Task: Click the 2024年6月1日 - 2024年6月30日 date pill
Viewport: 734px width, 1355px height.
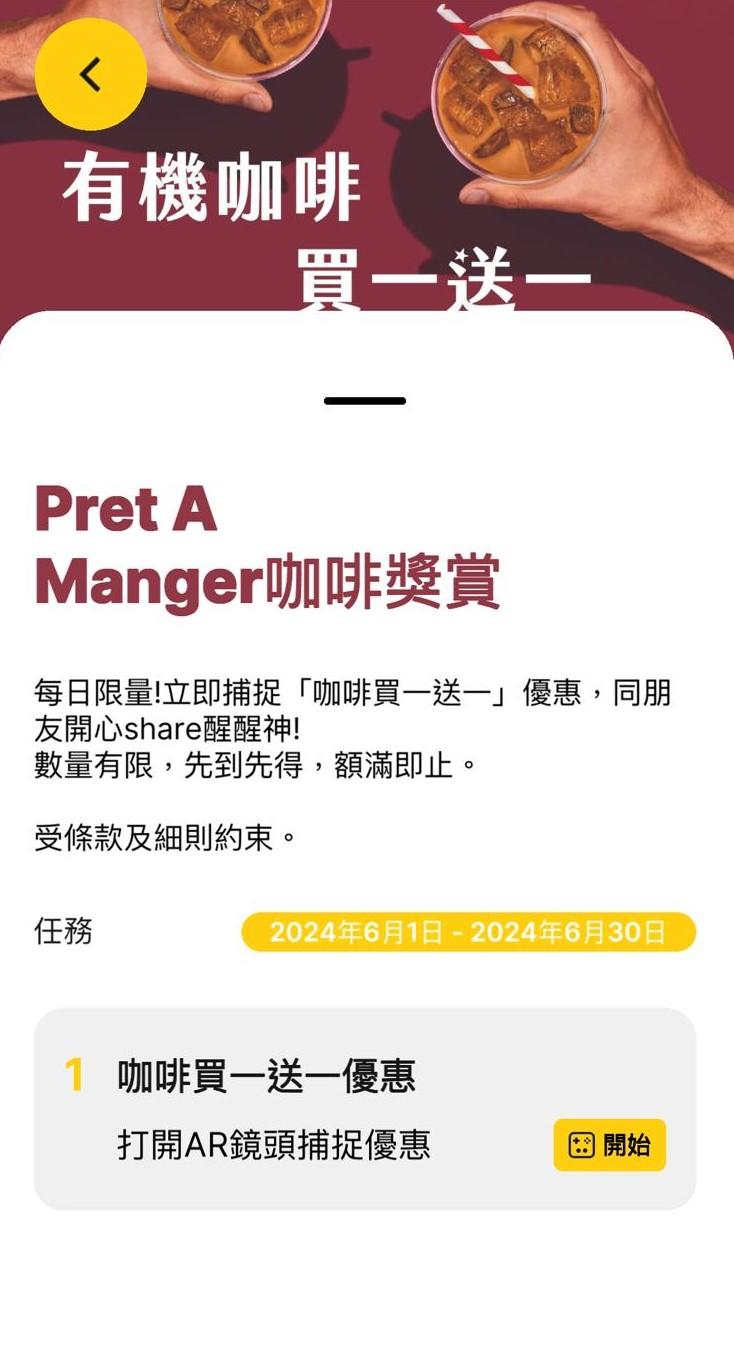Action: point(466,931)
